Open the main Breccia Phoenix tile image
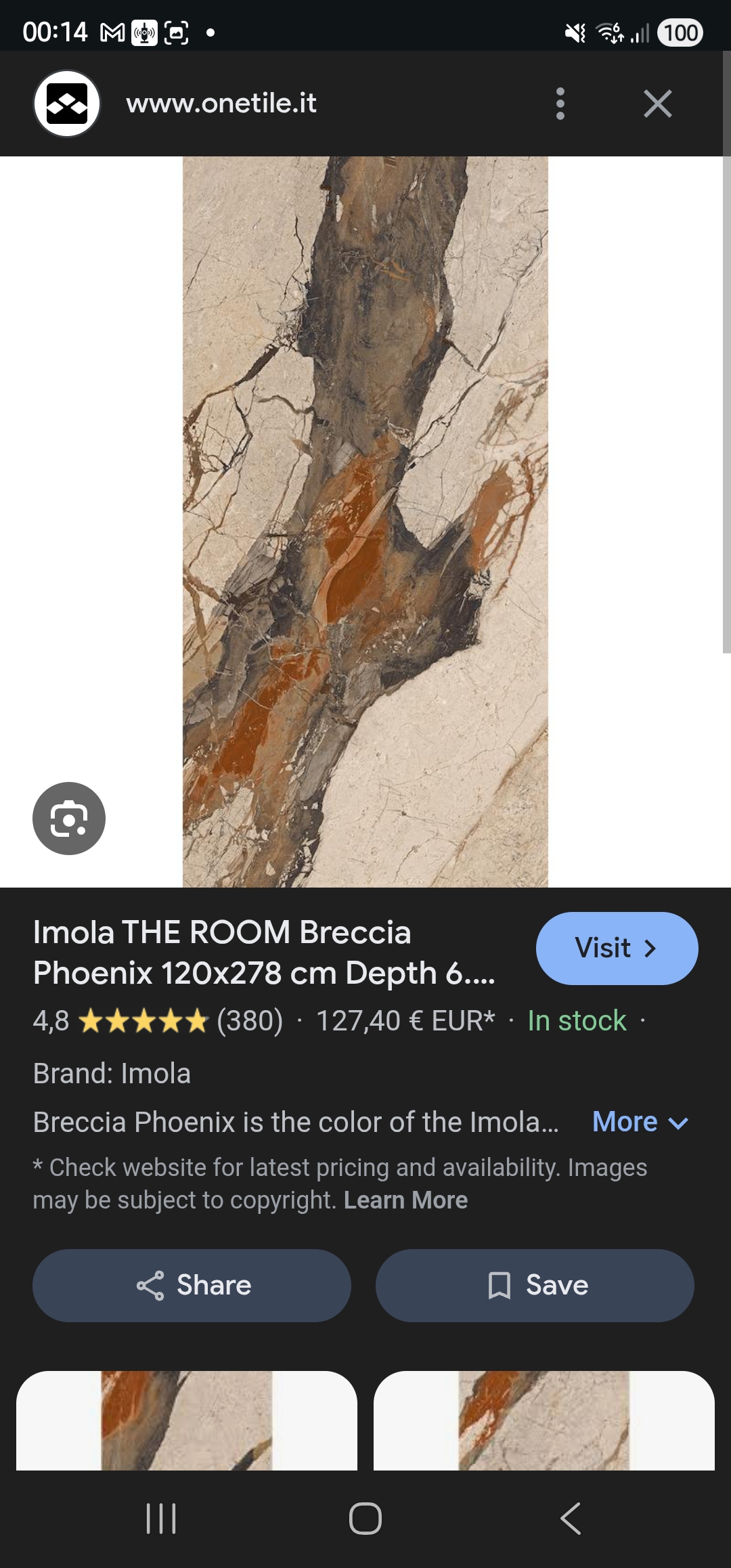Viewport: 731px width, 1568px height. 365,521
